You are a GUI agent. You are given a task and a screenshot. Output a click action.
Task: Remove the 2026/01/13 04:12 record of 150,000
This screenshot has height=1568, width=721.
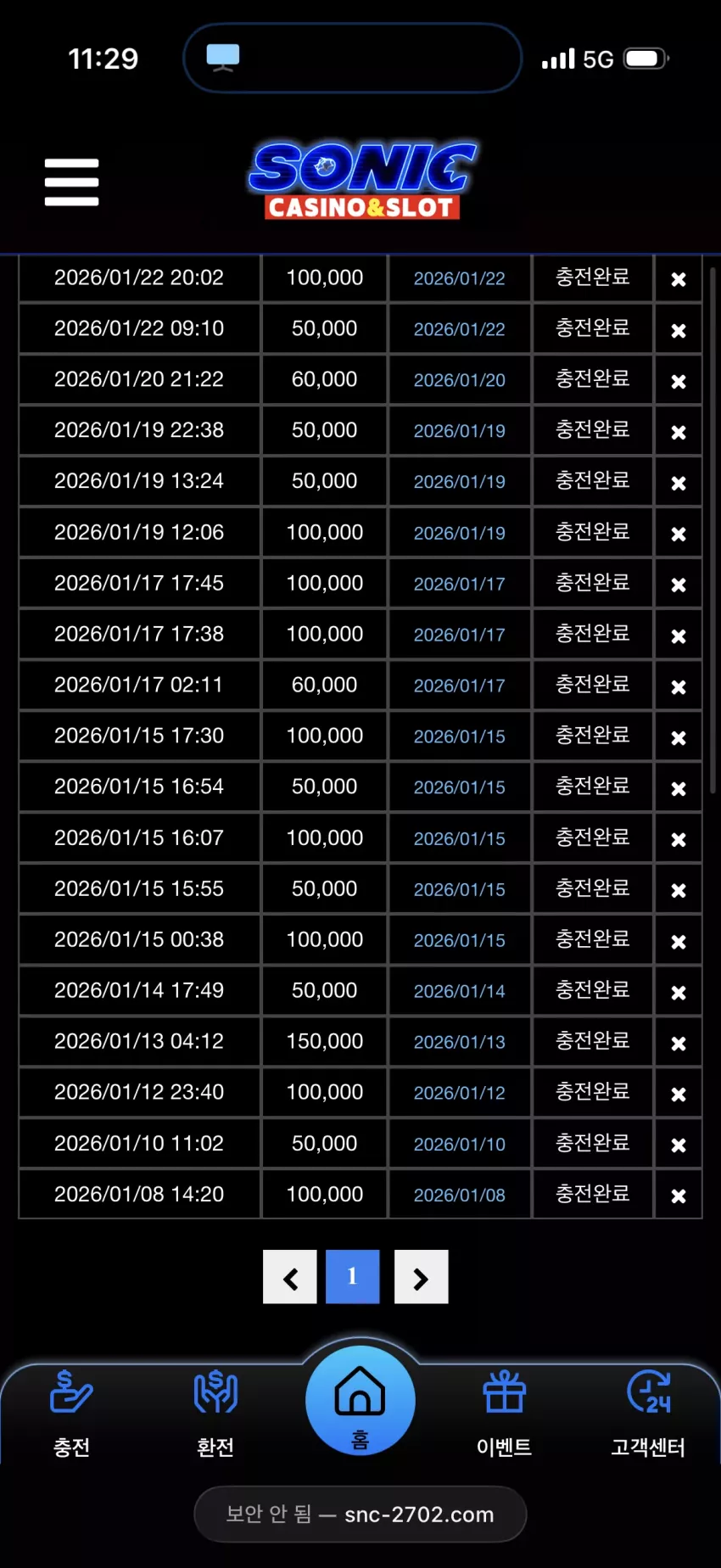[x=679, y=1044]
